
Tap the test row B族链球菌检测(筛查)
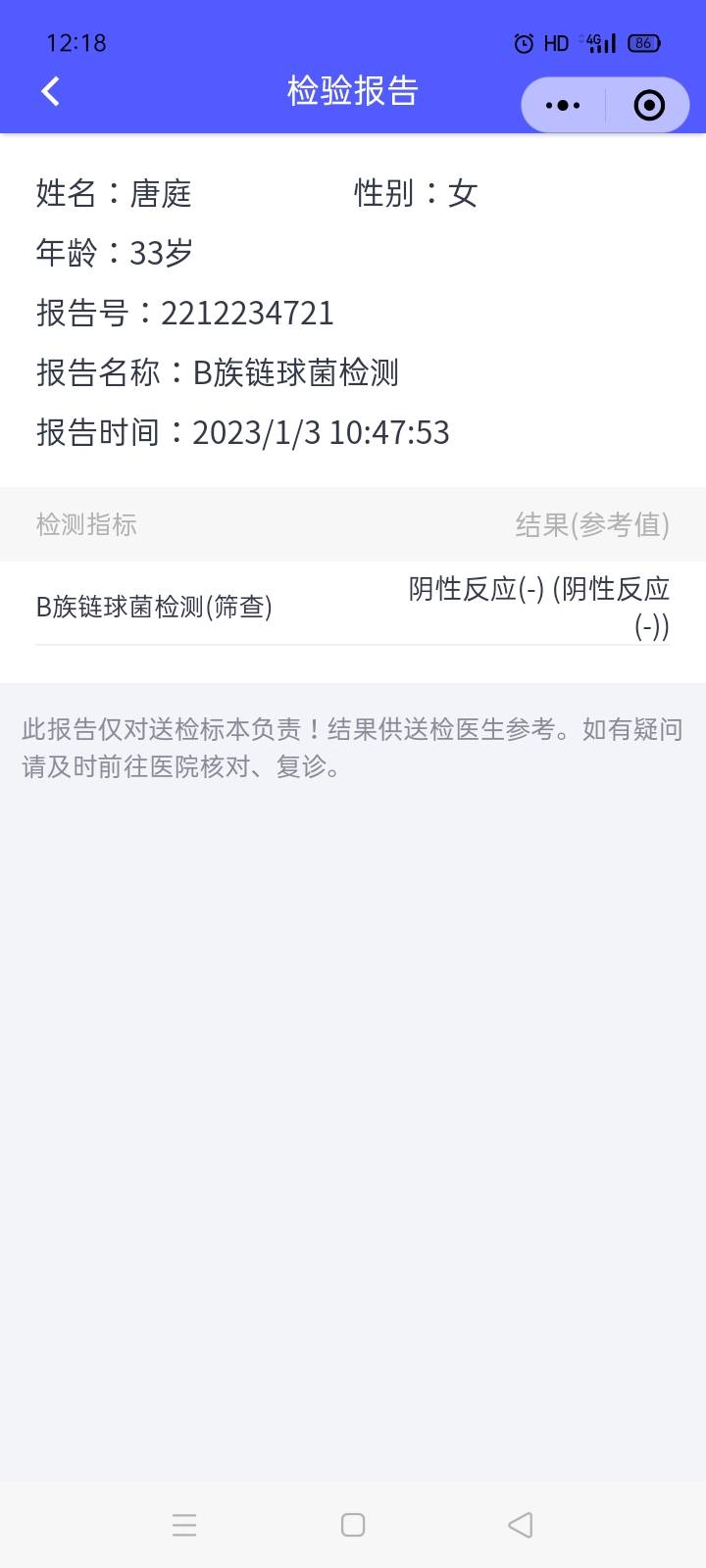click(157, 606)
